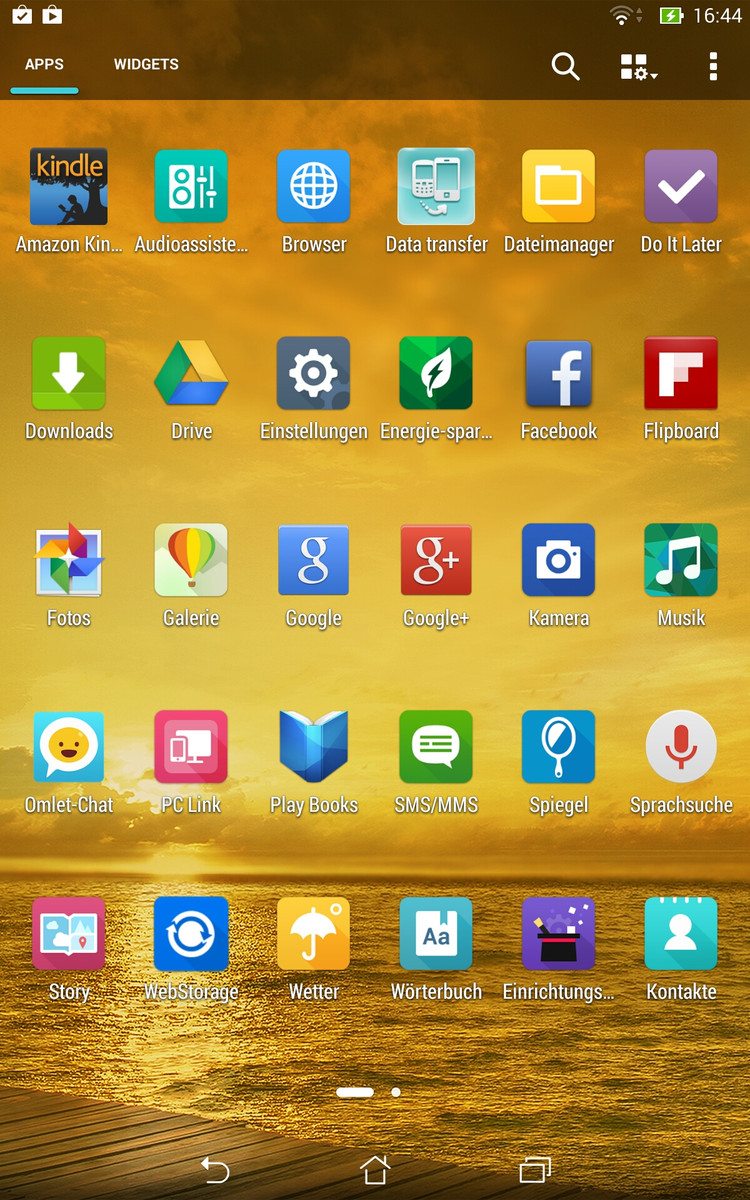Viewport: 750px width, 1200px height.
Task: Open Dateimanager
Action: click(x=558, y=187)
